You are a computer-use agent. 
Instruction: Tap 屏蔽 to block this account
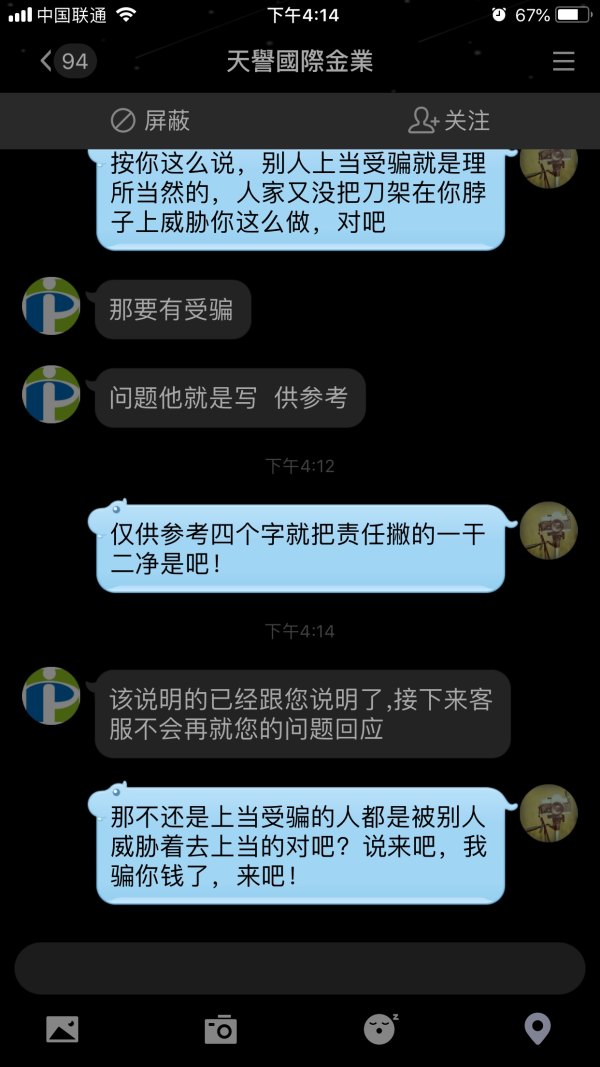pos(150,121)
